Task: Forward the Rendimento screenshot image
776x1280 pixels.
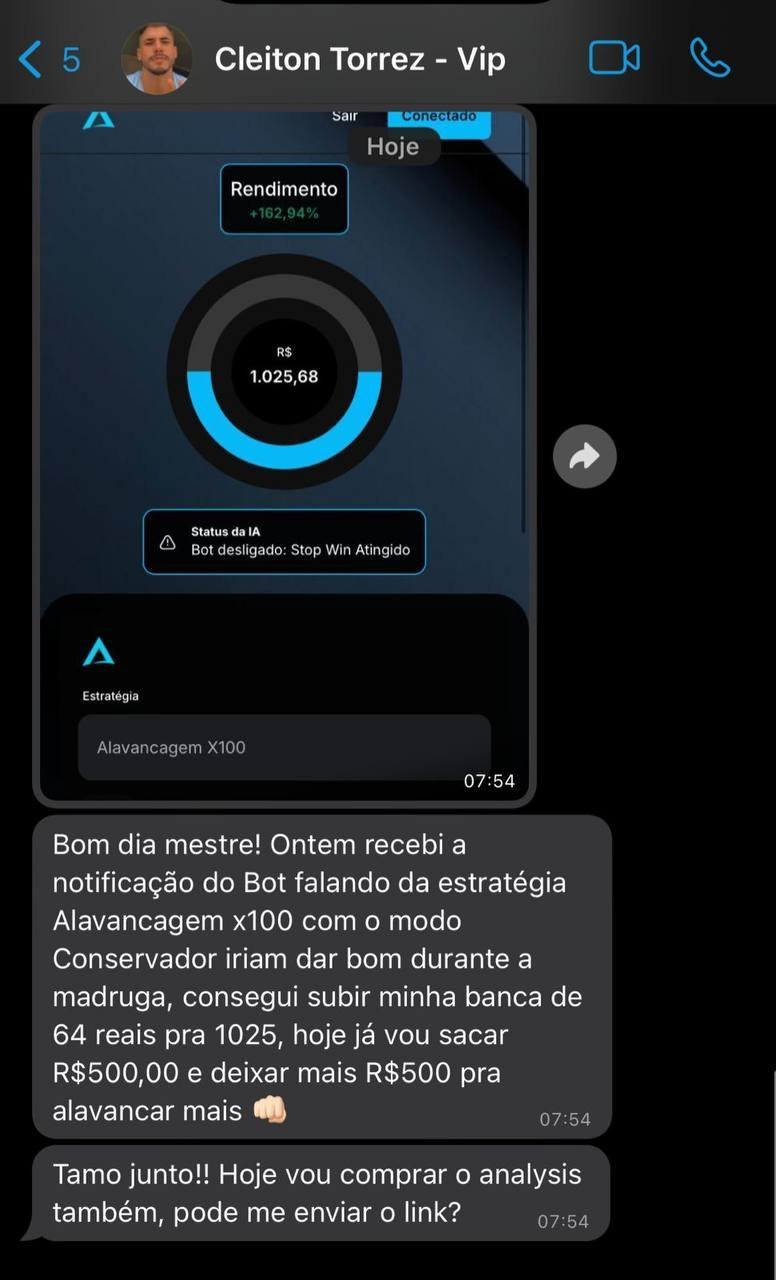Action: (x=584, y=457)
